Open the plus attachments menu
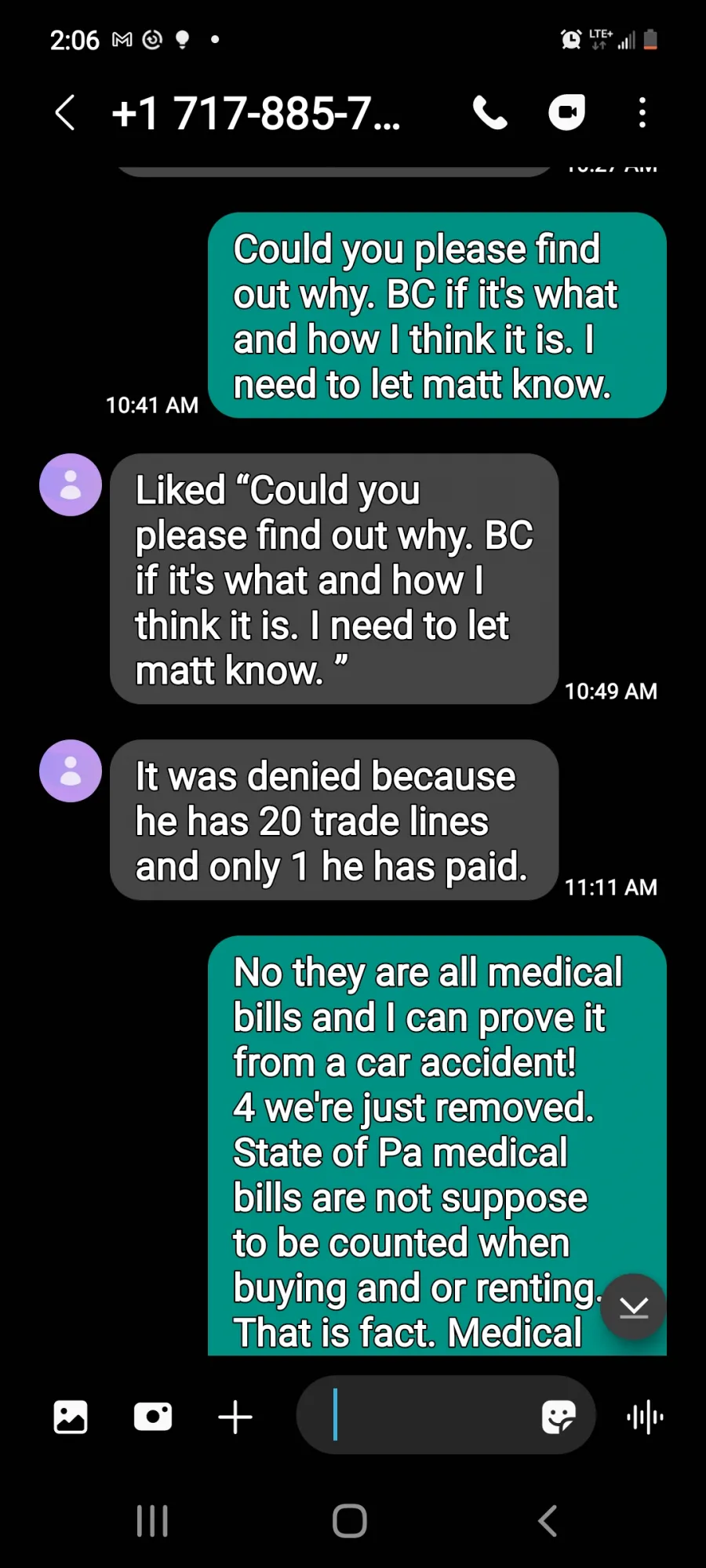 235,1417
